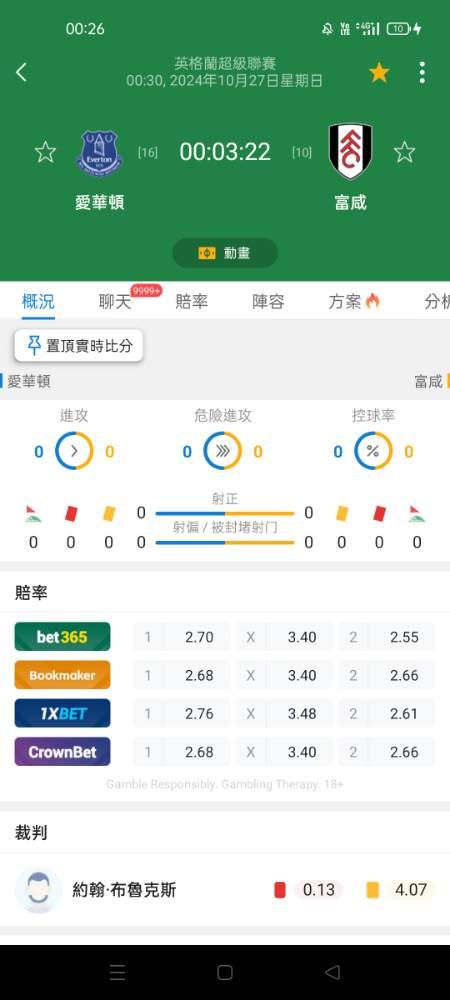Screen dimensions: 450x1000
Task: Go back using the top-left arrow
Action: coord(21,72)
